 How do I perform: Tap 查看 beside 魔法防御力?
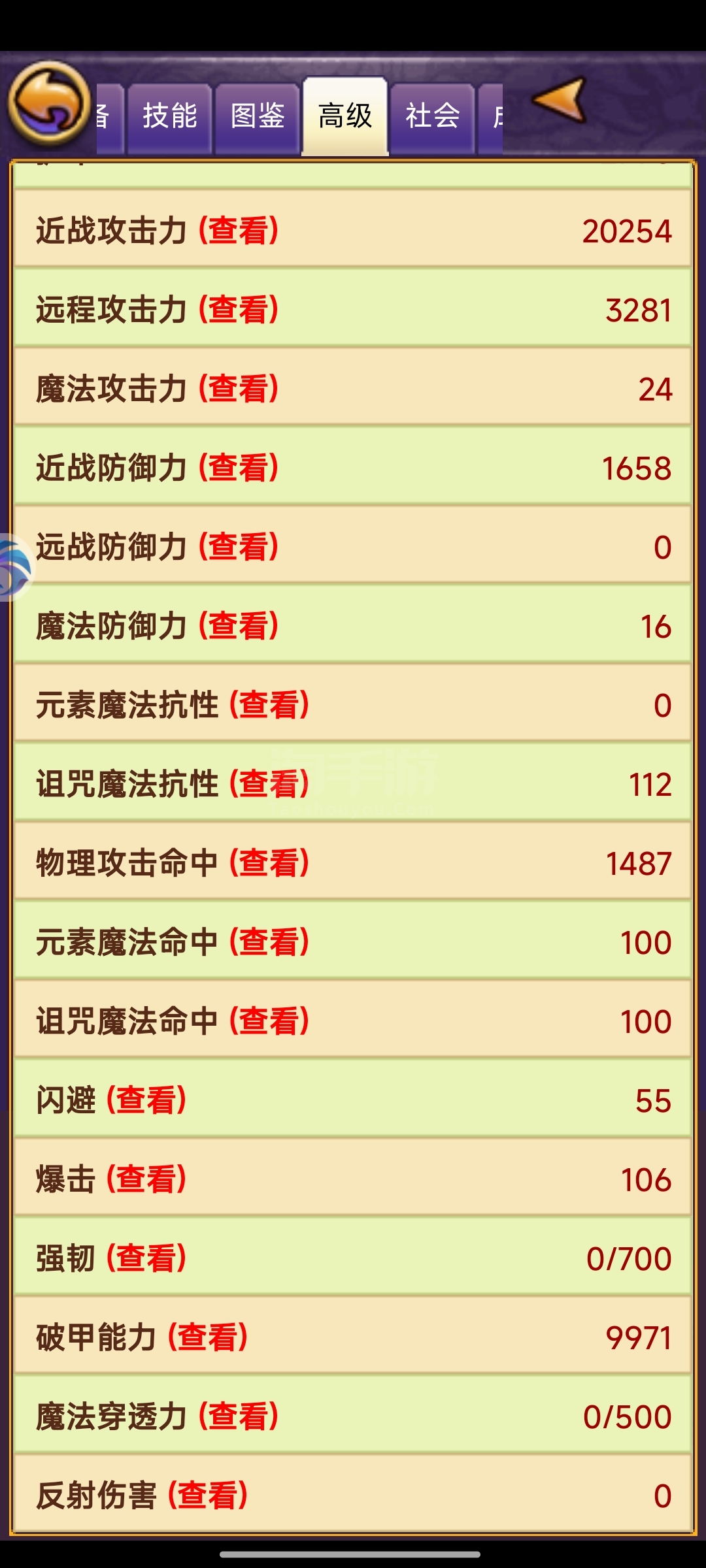click(239, 626)
